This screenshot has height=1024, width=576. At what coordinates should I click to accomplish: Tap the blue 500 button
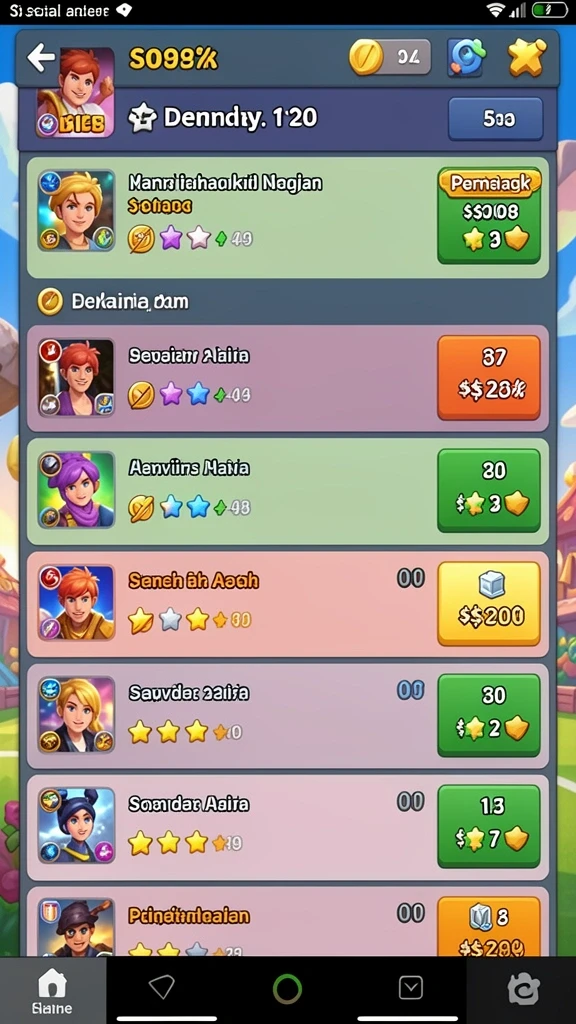pos(496,119)
